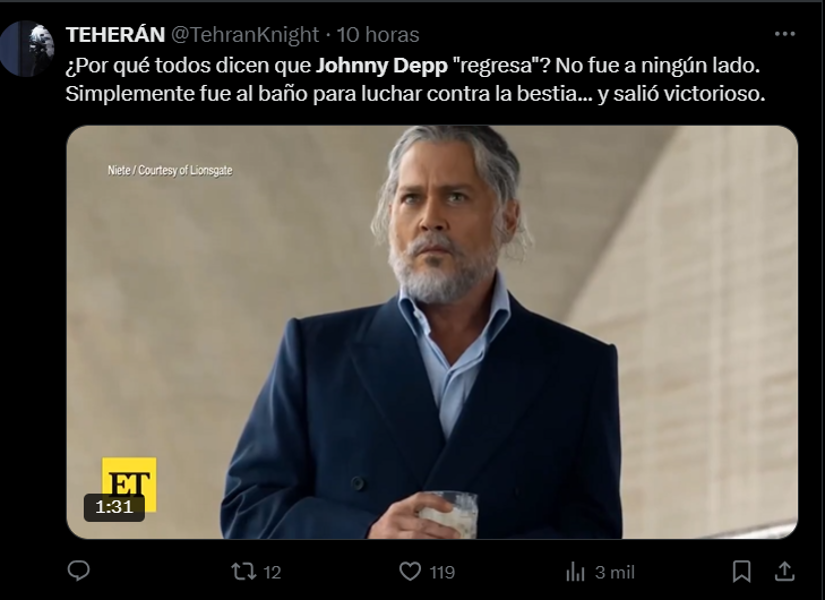Viewport: 825px width, 600px height.
Task: Open TEHERÁN's profile avatar
Action: pos(28,46)
